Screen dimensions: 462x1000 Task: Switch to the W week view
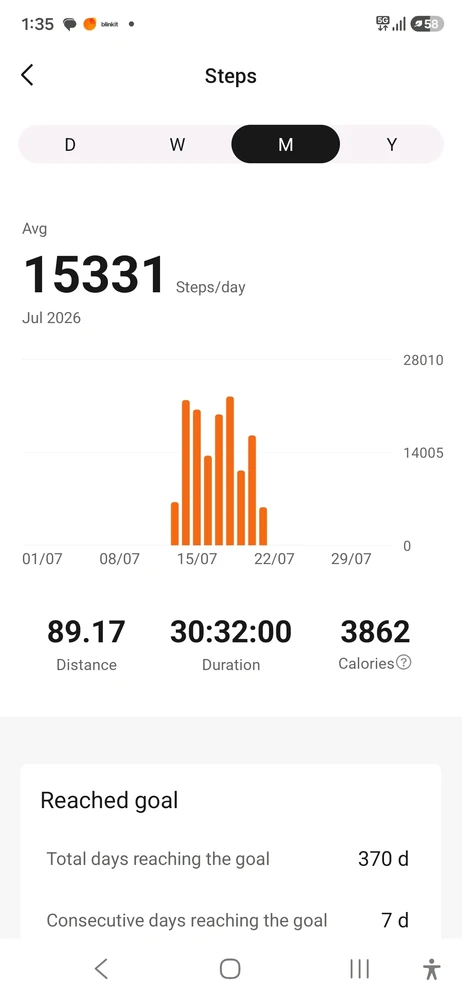[x=177, y=144]
